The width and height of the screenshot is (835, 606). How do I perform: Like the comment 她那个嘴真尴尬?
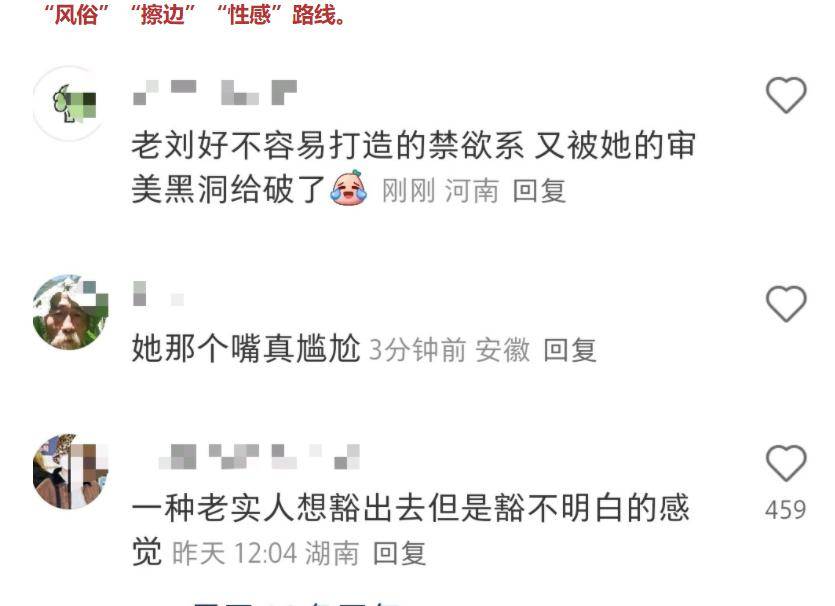(x=786, y=303)
